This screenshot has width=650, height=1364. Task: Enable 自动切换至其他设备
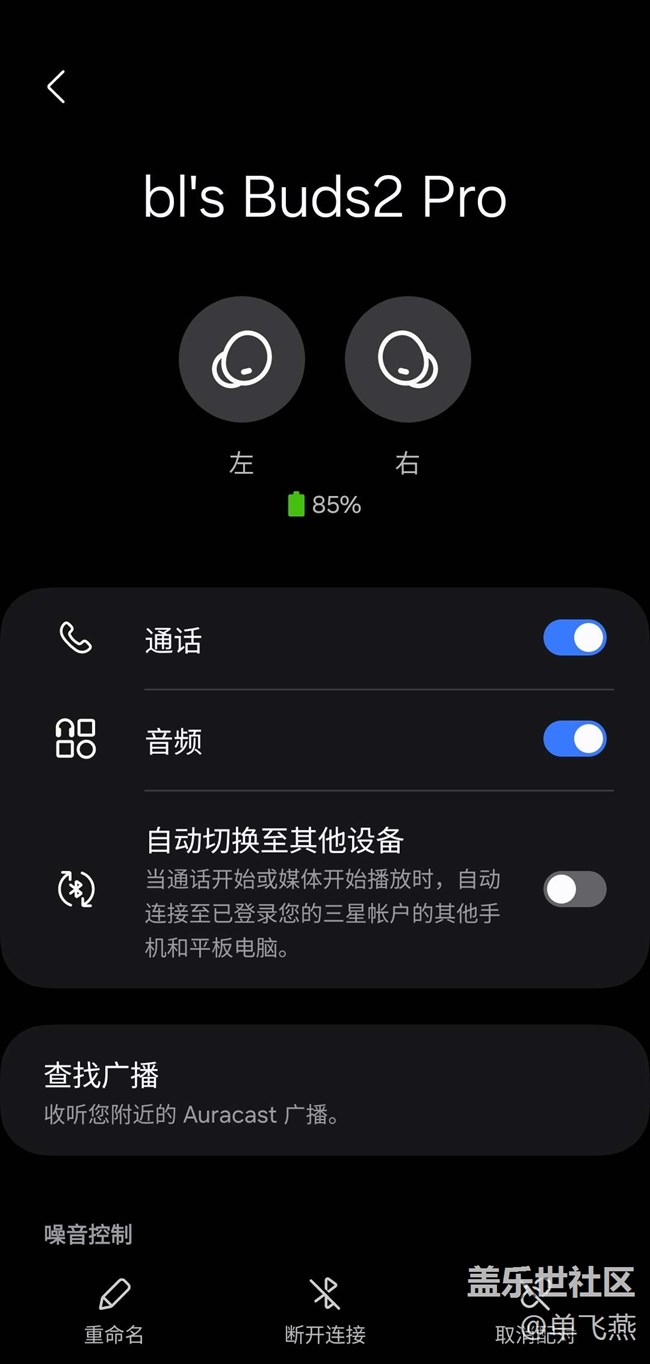point(575,889)
